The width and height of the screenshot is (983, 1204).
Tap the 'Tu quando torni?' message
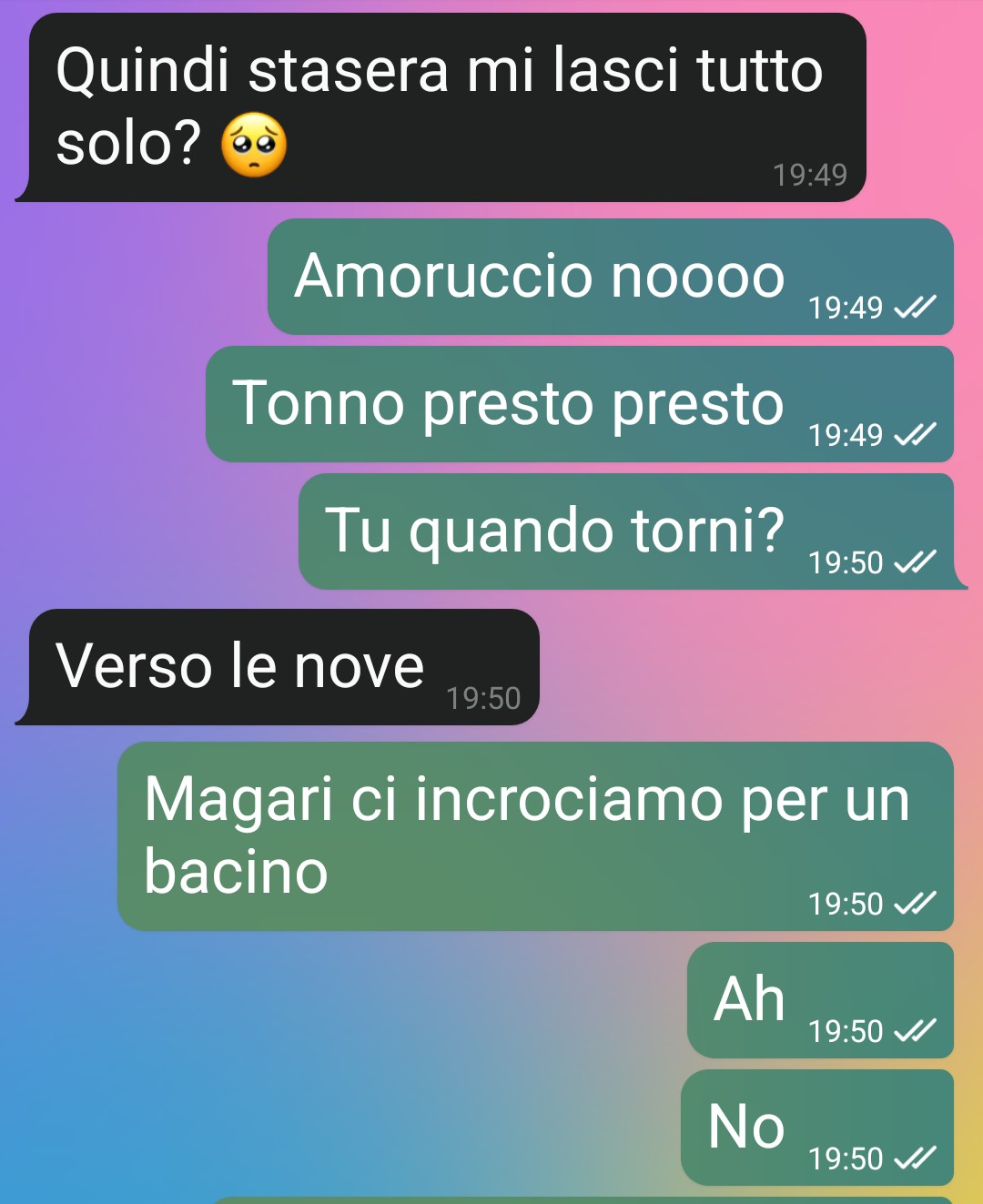pyautogui.click(x=625, y=531)
